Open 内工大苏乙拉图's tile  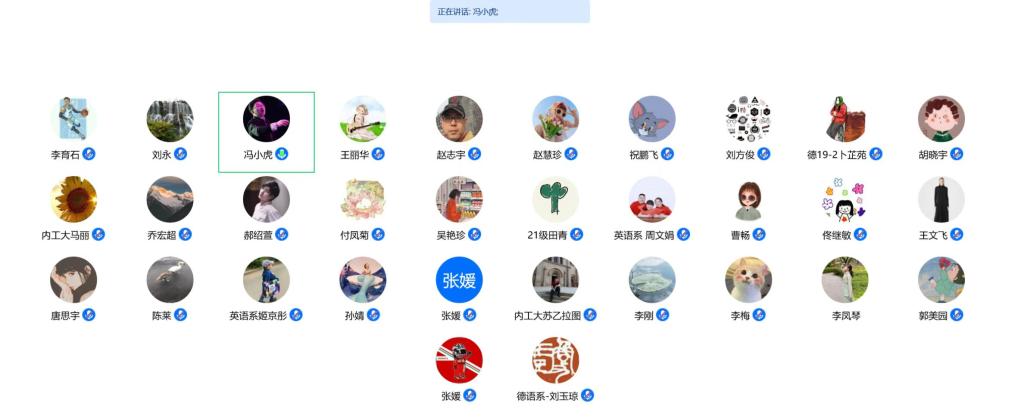point(555,280)
